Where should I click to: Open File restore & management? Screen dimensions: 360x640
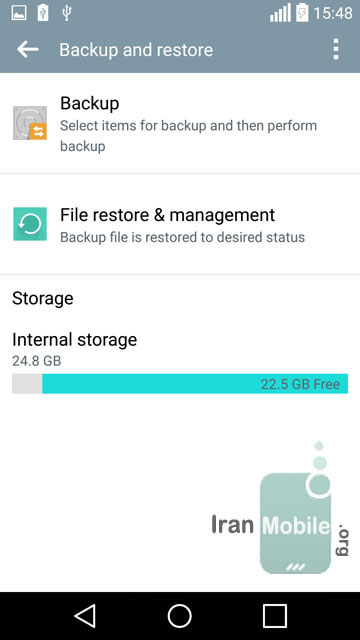(180, 224)
